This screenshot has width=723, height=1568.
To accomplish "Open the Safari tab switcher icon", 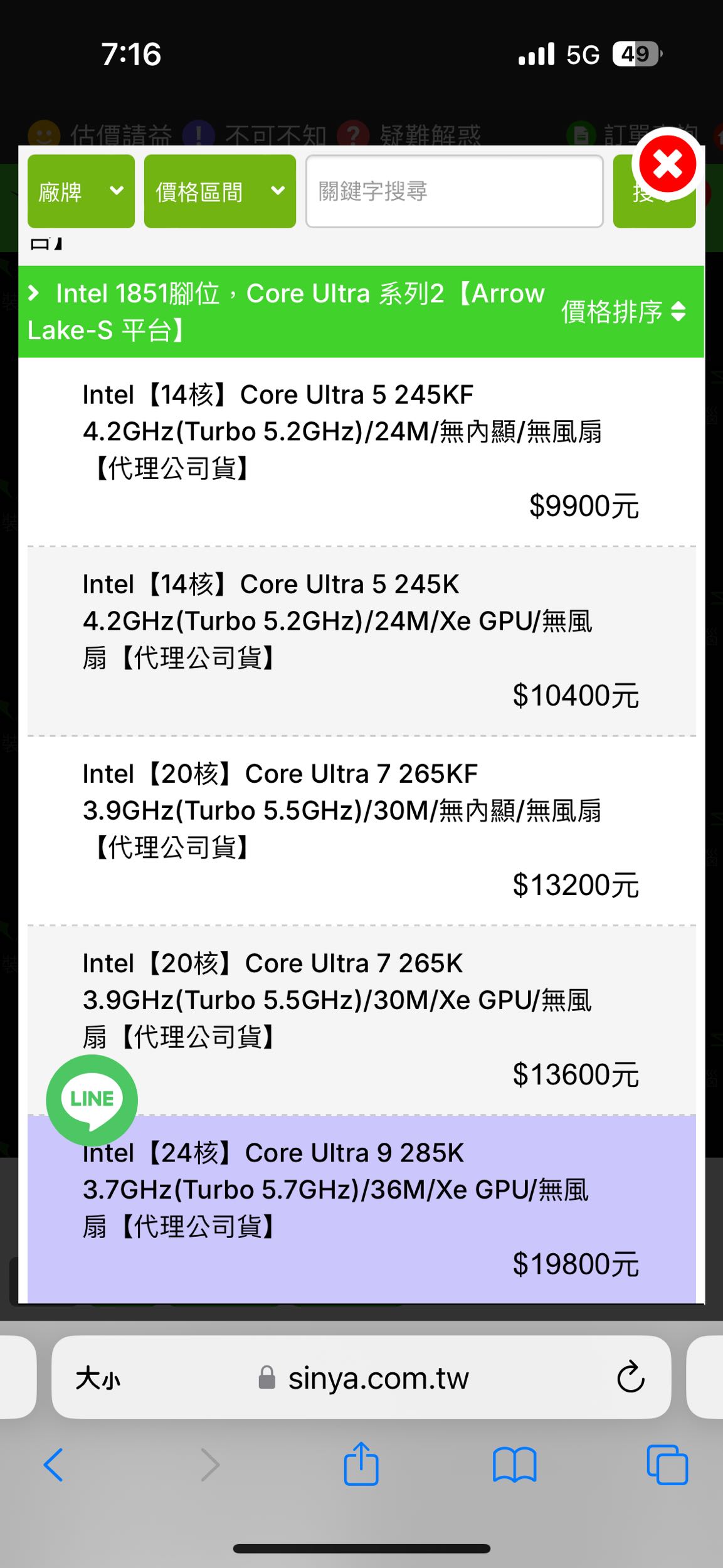I will coord(668,1465).
